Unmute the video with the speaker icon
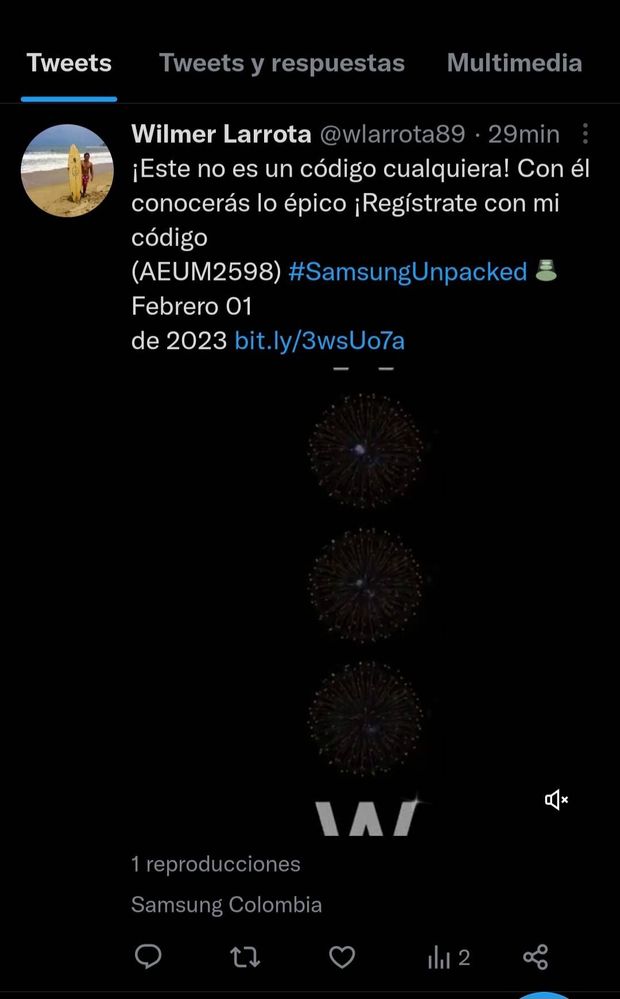 coord(556,799)
